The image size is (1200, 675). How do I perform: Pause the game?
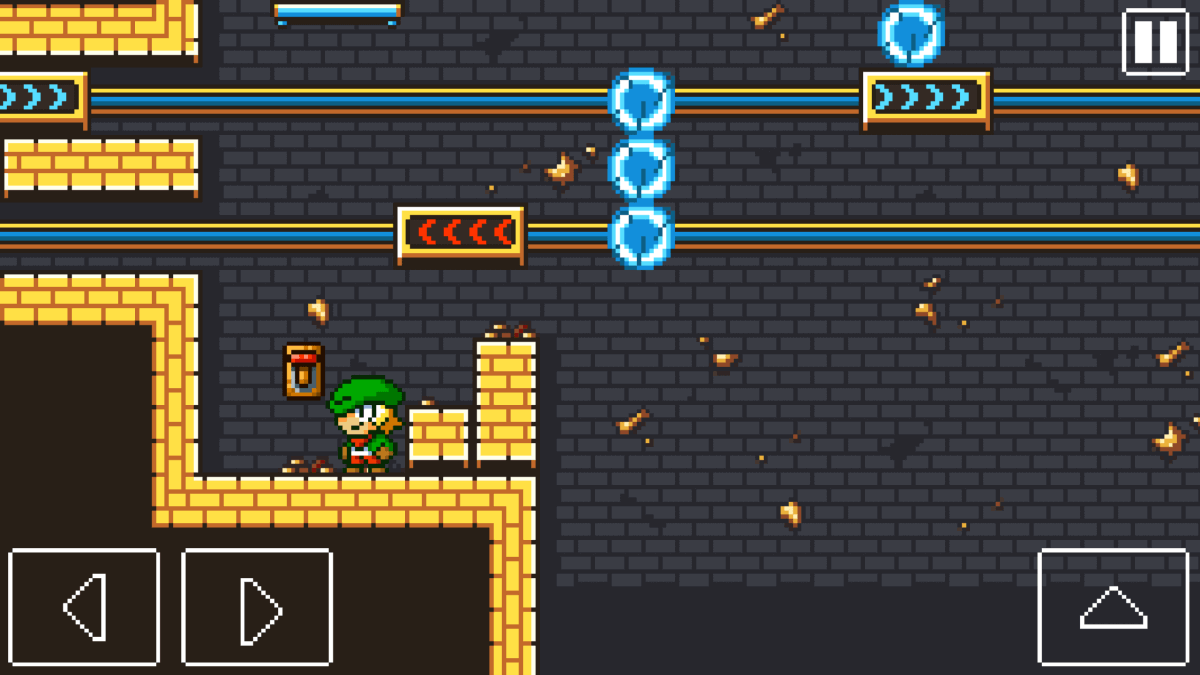[1155, 42]
